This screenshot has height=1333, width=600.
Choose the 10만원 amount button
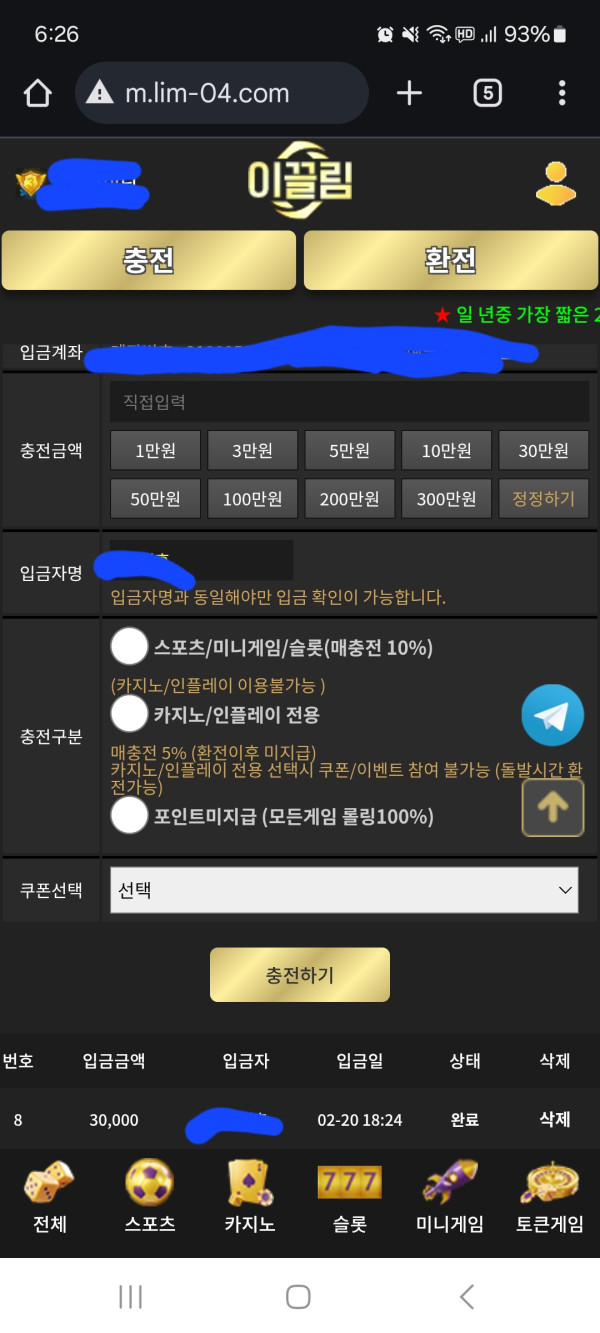pyautogui.click(x=446, y=451)
